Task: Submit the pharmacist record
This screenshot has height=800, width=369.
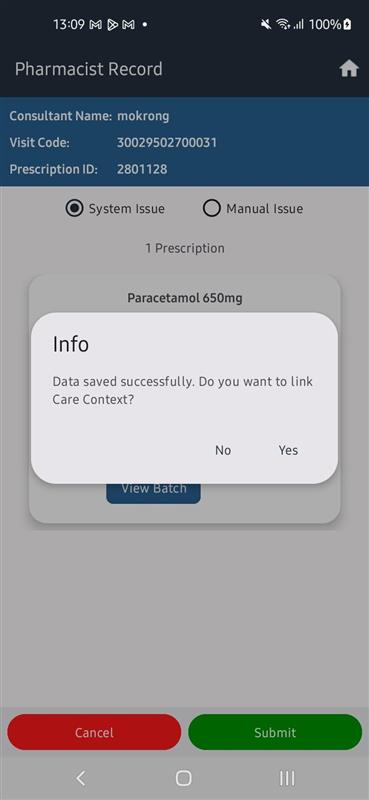Action: click(275, 732)
